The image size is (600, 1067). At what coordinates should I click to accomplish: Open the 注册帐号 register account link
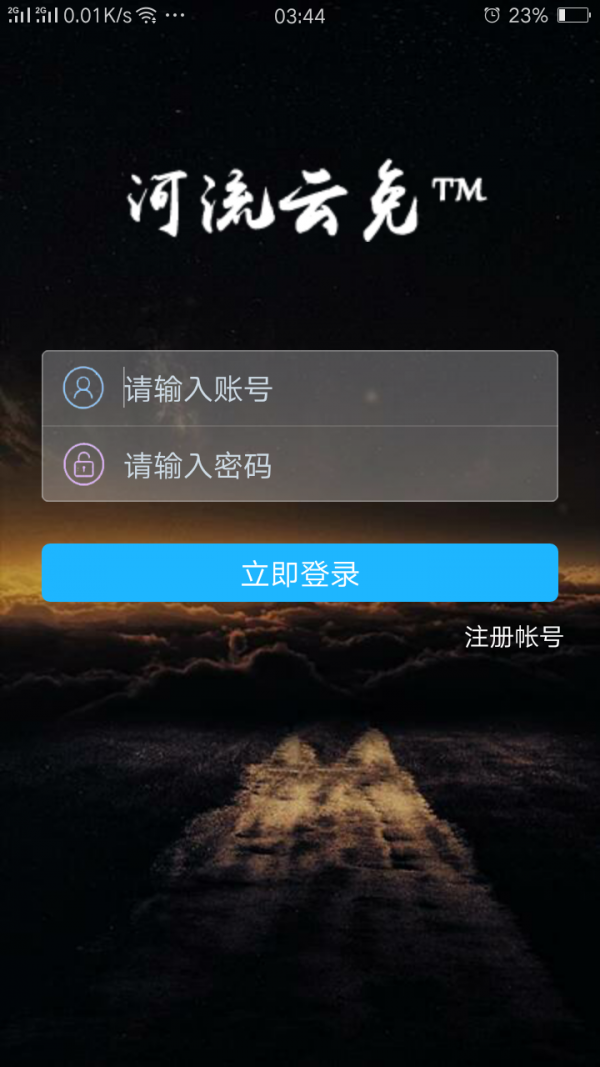pyautogui.click(x=513, y=637)
